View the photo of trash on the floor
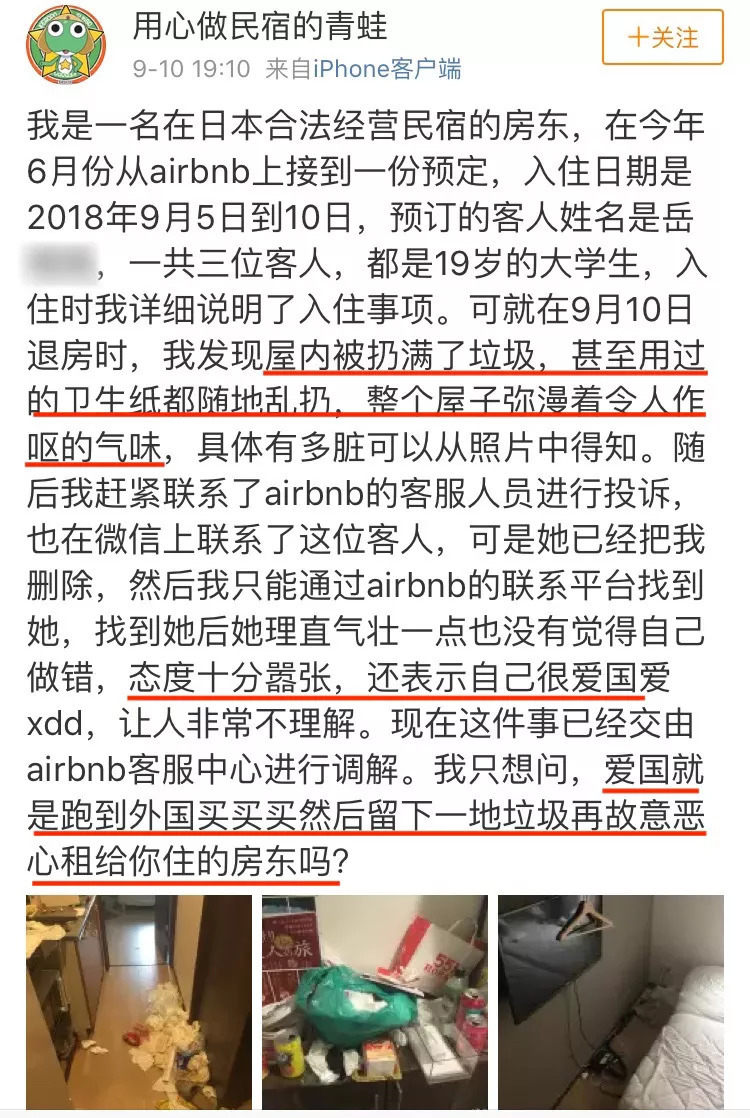750x1118 pixels. (x=138, y=1003)
